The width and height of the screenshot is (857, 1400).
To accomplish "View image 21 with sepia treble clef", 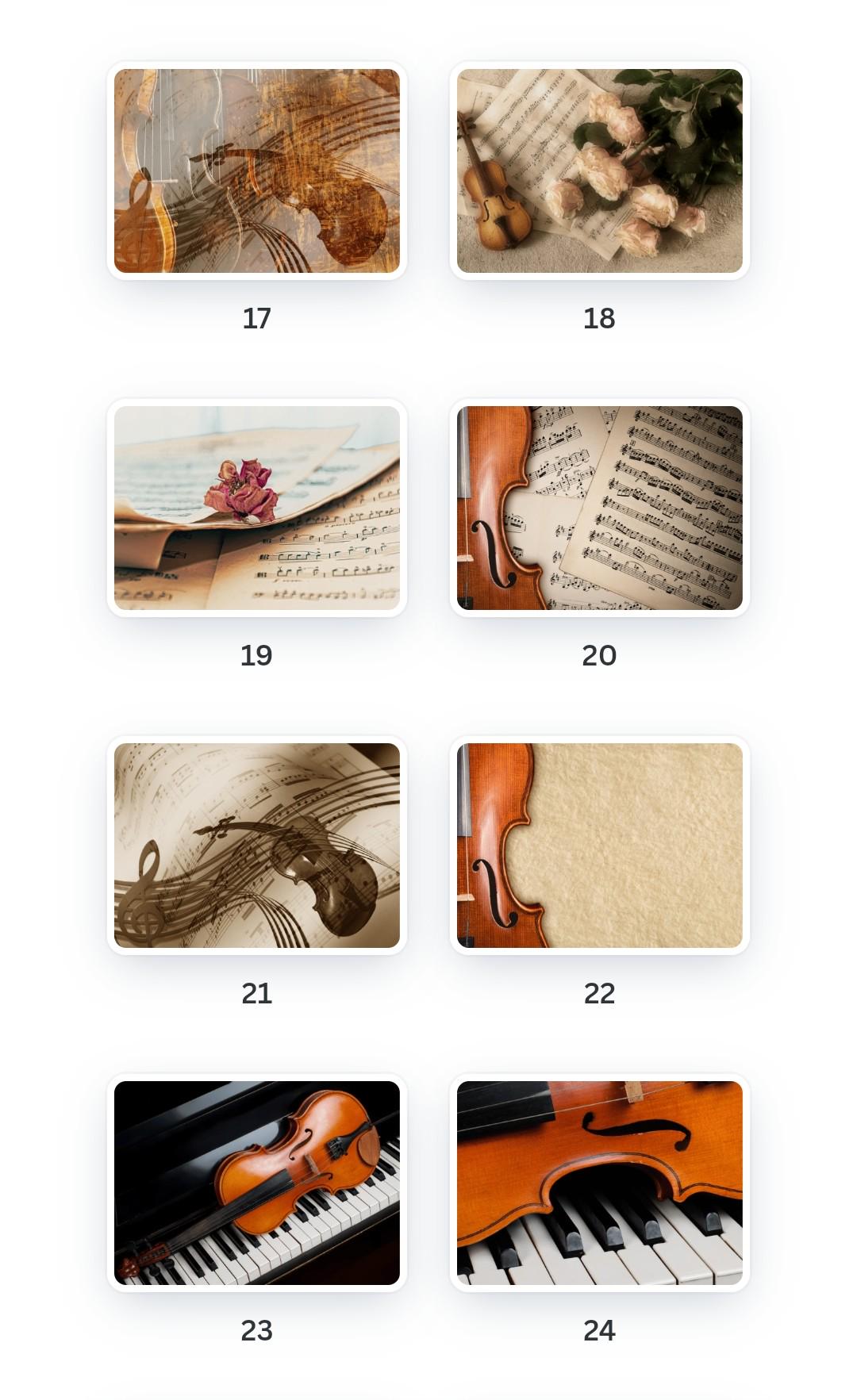I will coord(257,845).
